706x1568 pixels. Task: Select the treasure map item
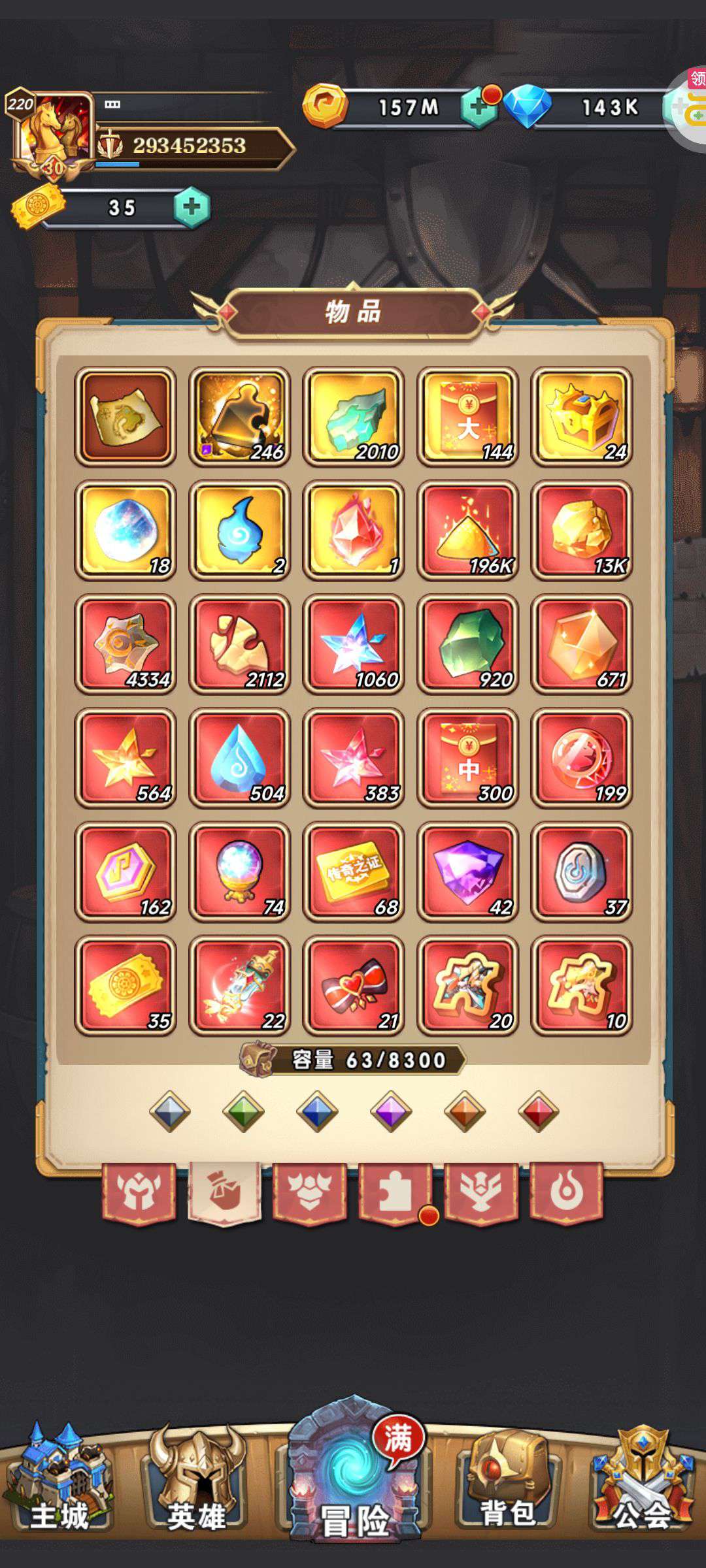tap(126, 417)
